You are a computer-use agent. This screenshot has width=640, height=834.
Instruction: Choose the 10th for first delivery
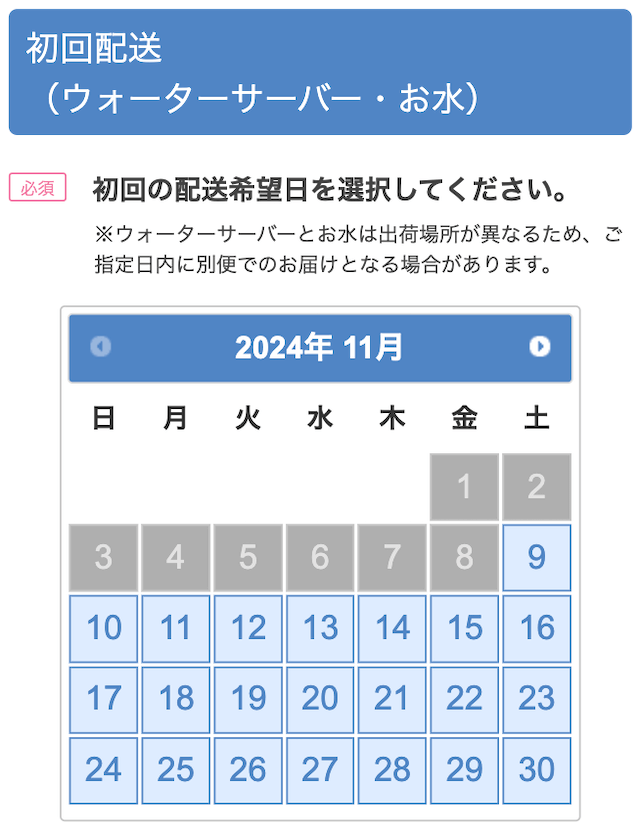104,629
